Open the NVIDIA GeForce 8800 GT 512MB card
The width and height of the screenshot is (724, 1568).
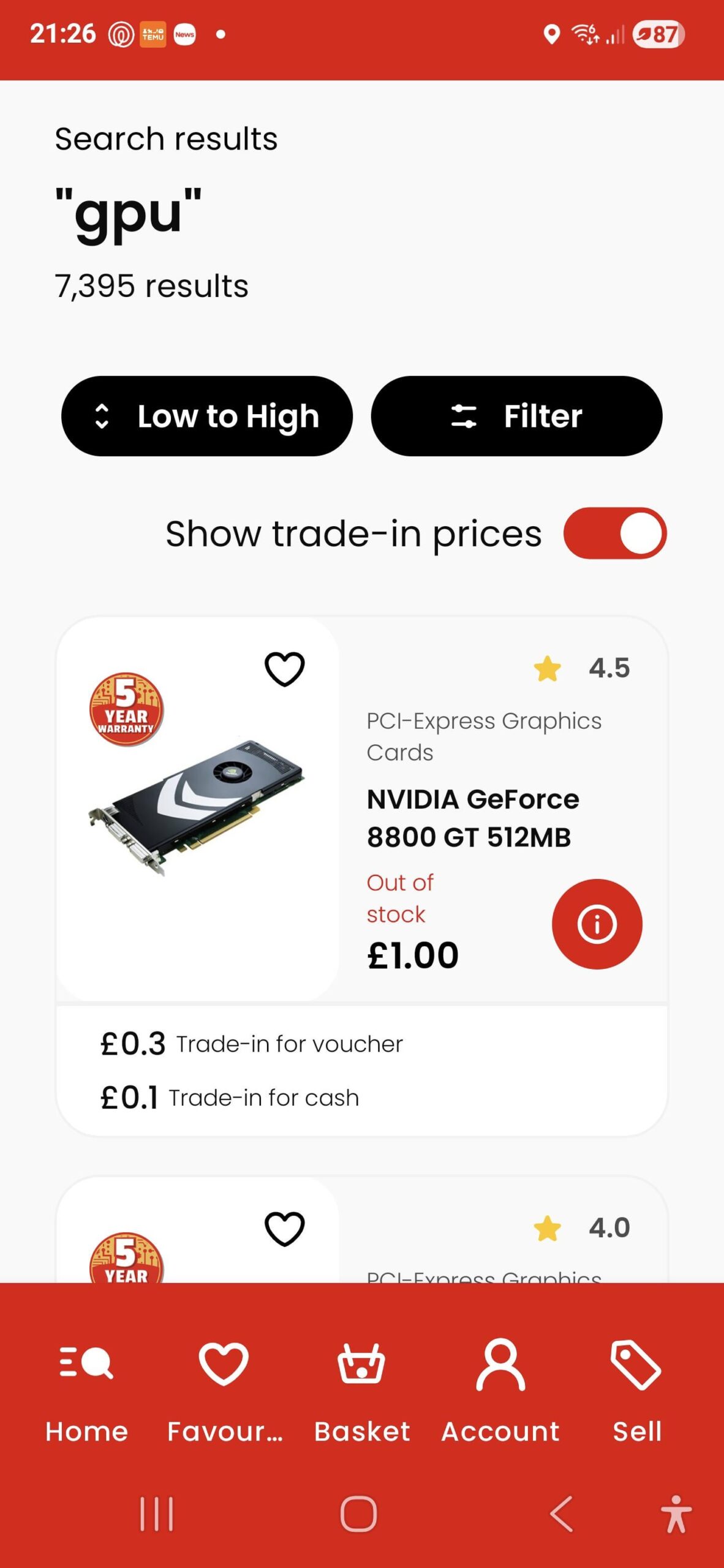tap(472, 818)
